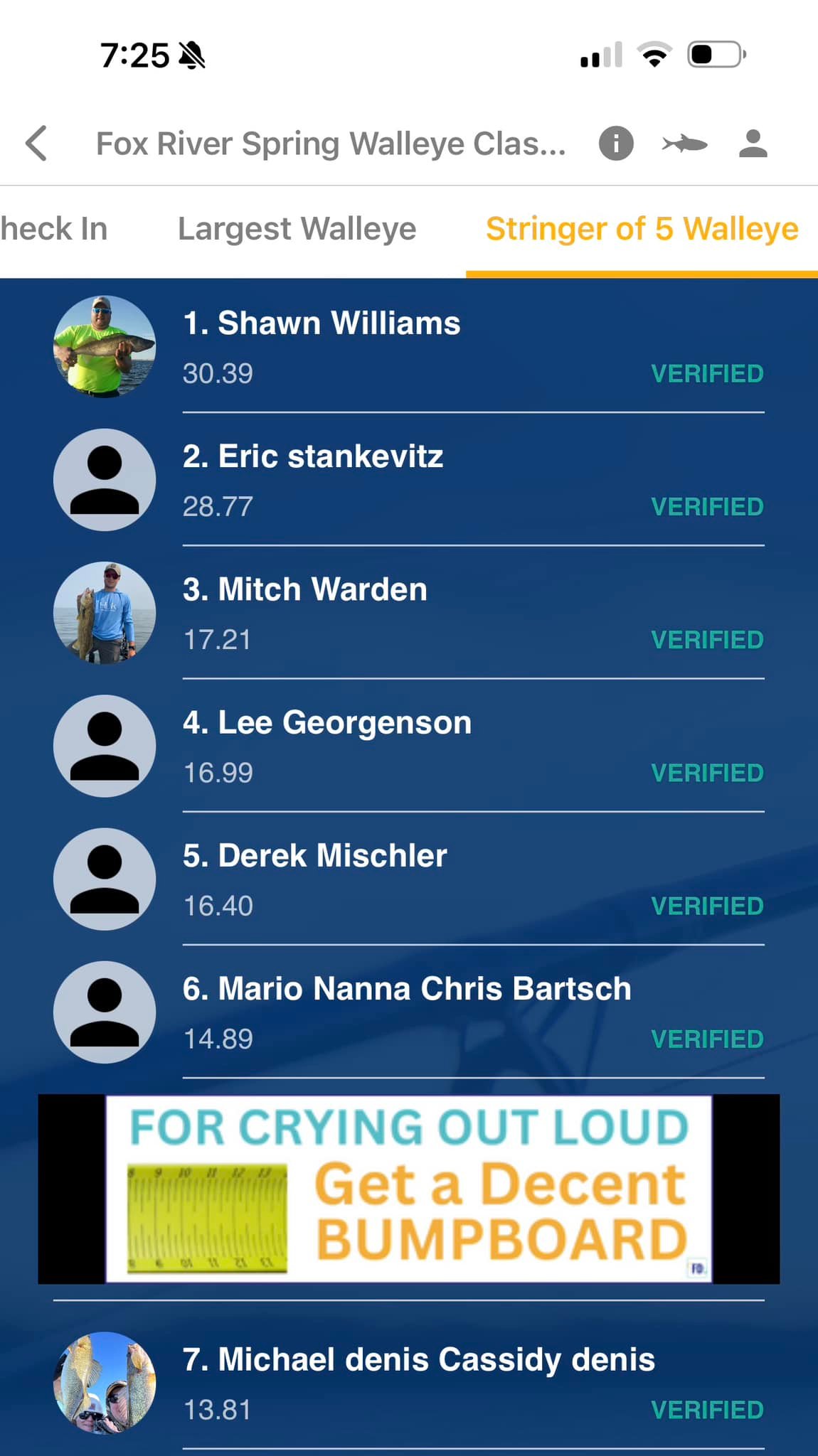
Task: Open Lee Georgenson's entry
Action: (409, 746)
